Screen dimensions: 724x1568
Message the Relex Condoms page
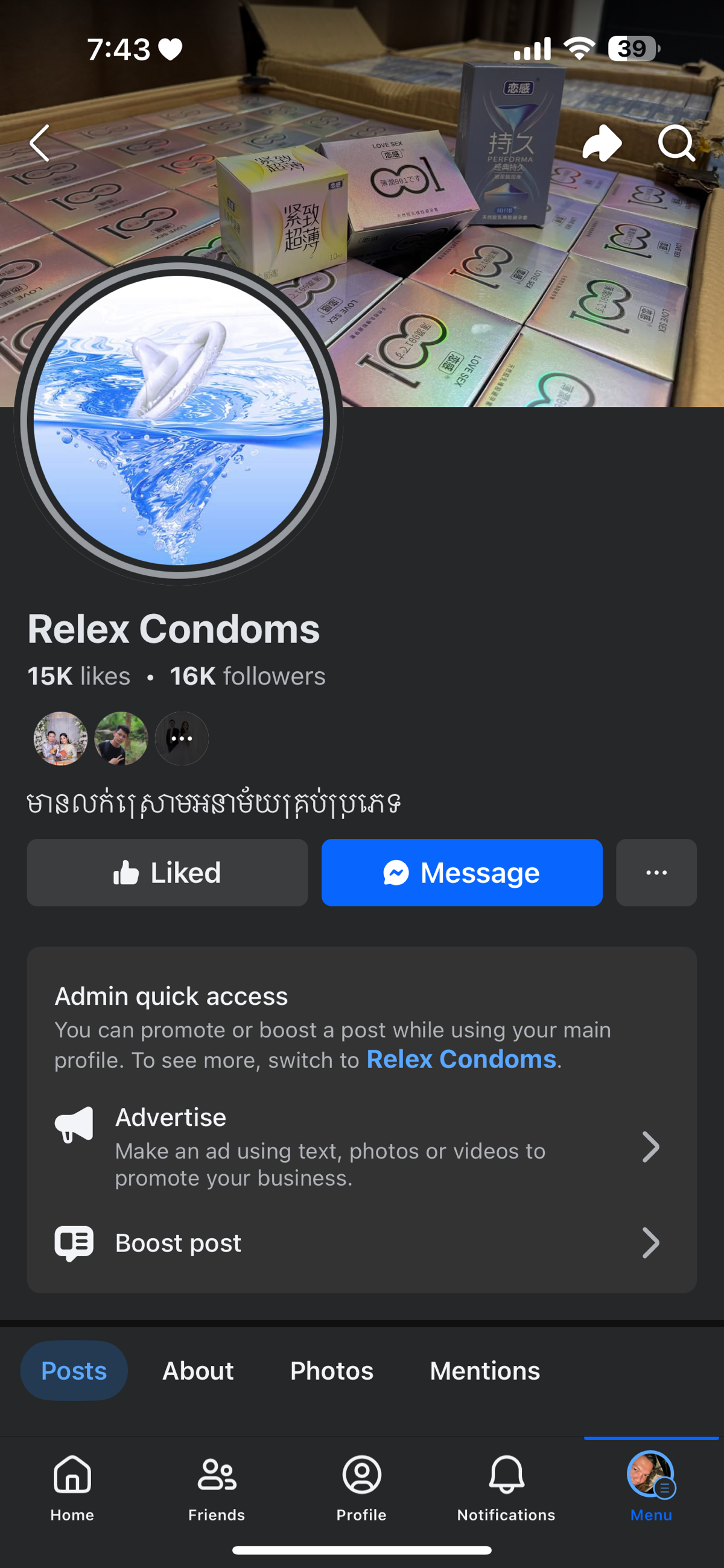[x=462, y=872]
